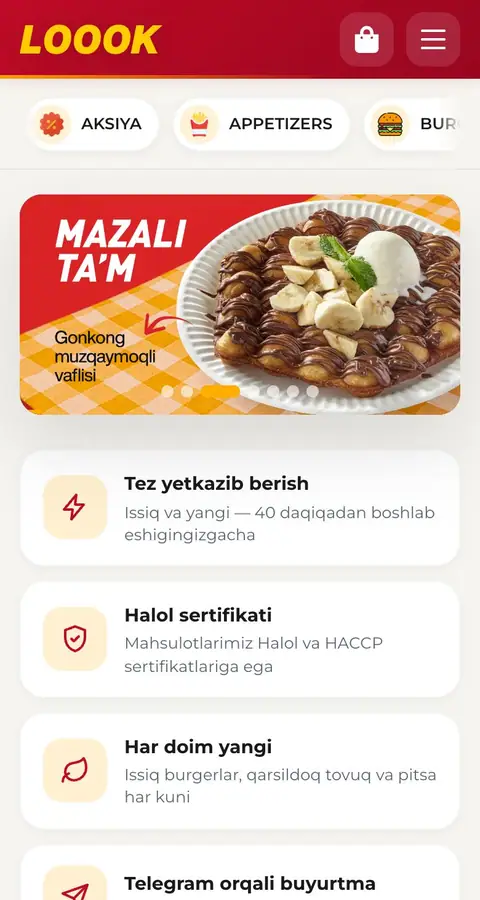The height and width of the screenshot is (900, 480).
Task: Select the APPETIZERS category chip
Action: click(x=261, y=124)
